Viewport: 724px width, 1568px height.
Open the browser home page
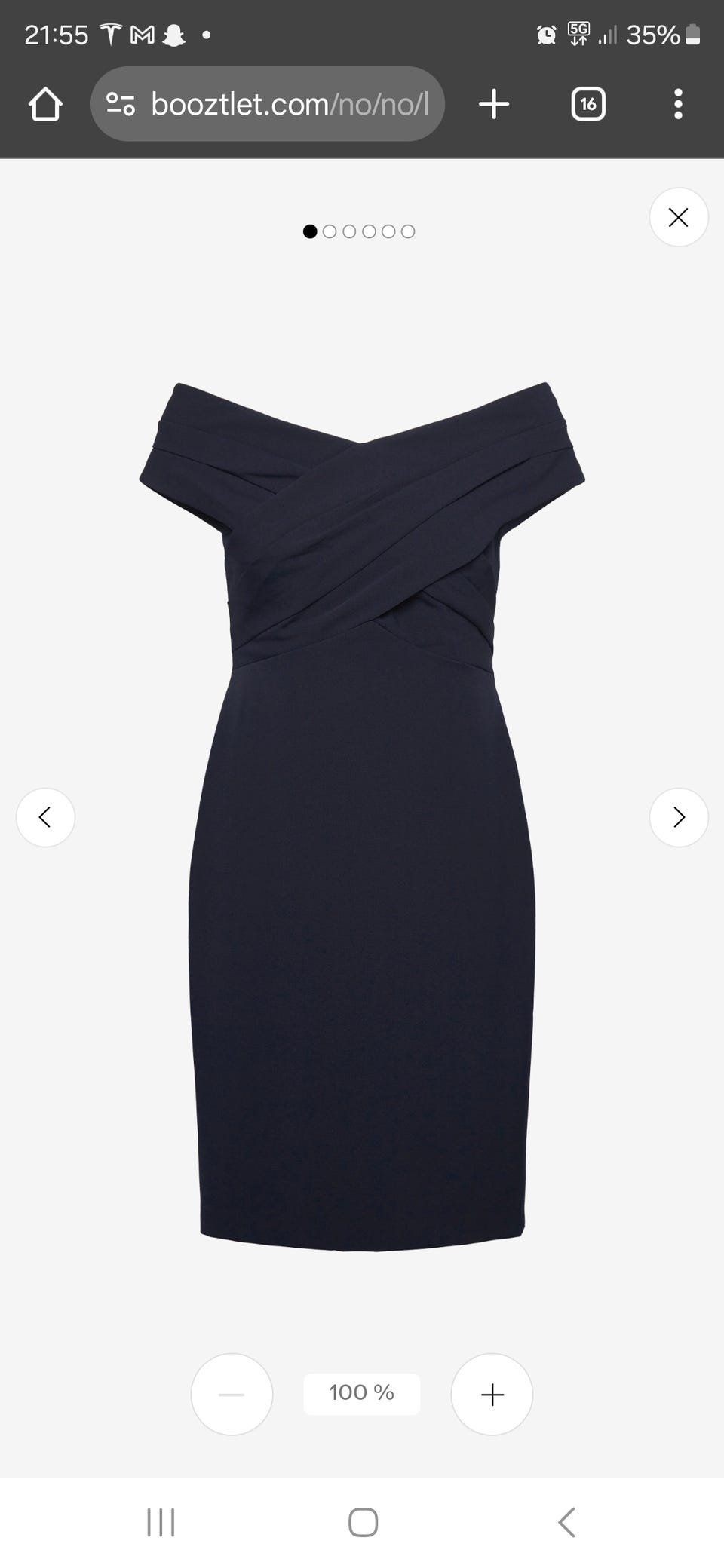click(45, 104)
